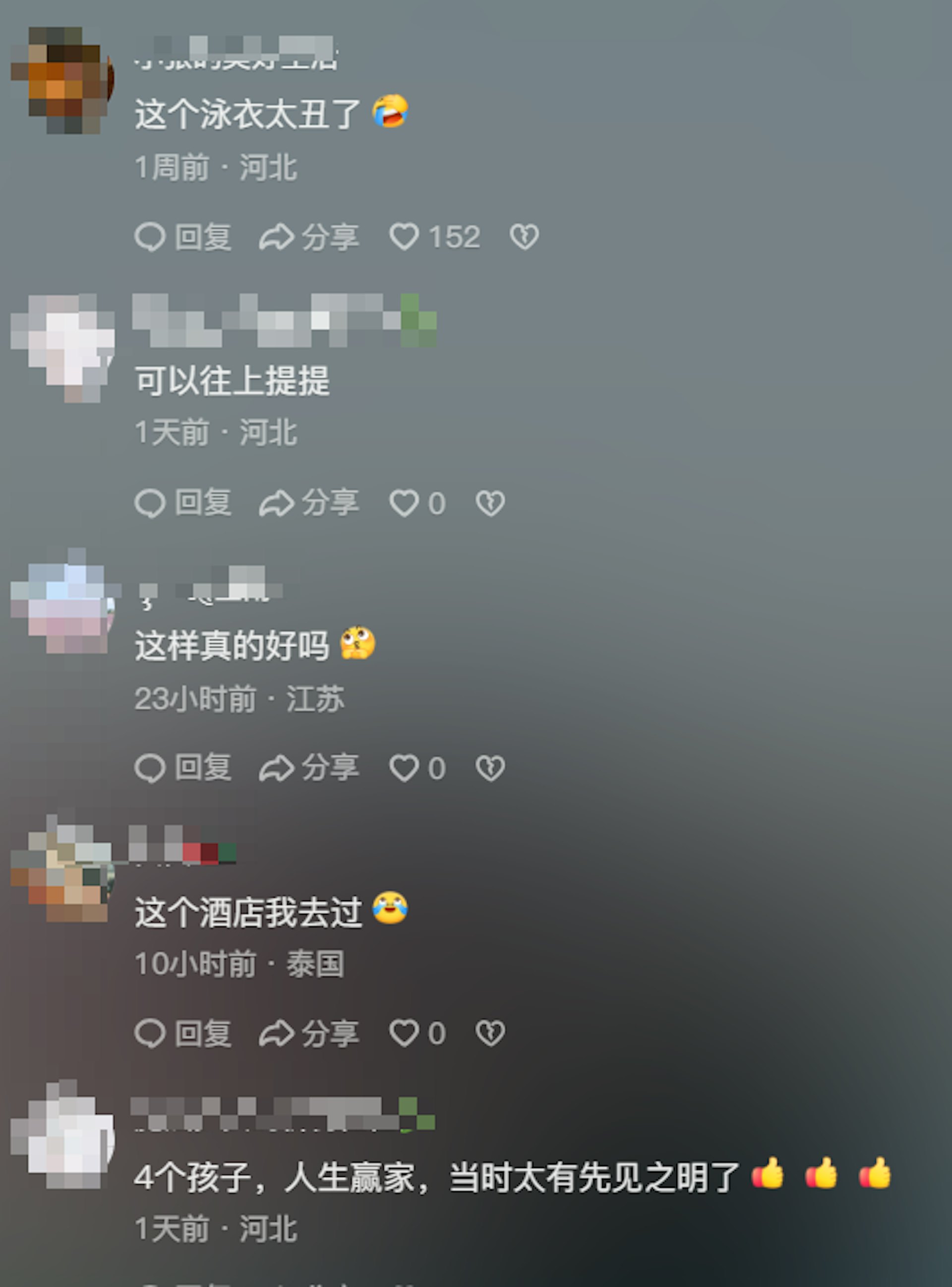Dislike the comment 可以往上提提
952x1287 pixels.
[490, 502]
